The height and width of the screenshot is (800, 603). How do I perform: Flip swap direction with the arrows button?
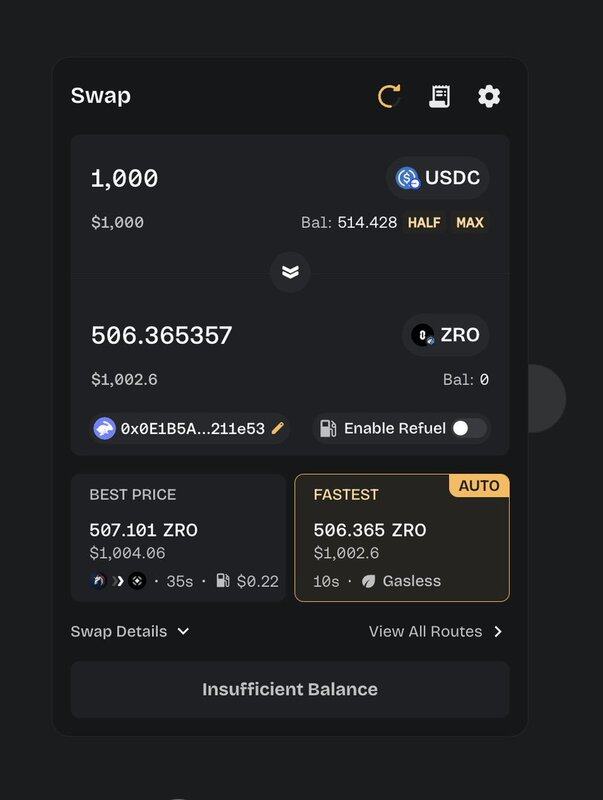pos(290,272)
